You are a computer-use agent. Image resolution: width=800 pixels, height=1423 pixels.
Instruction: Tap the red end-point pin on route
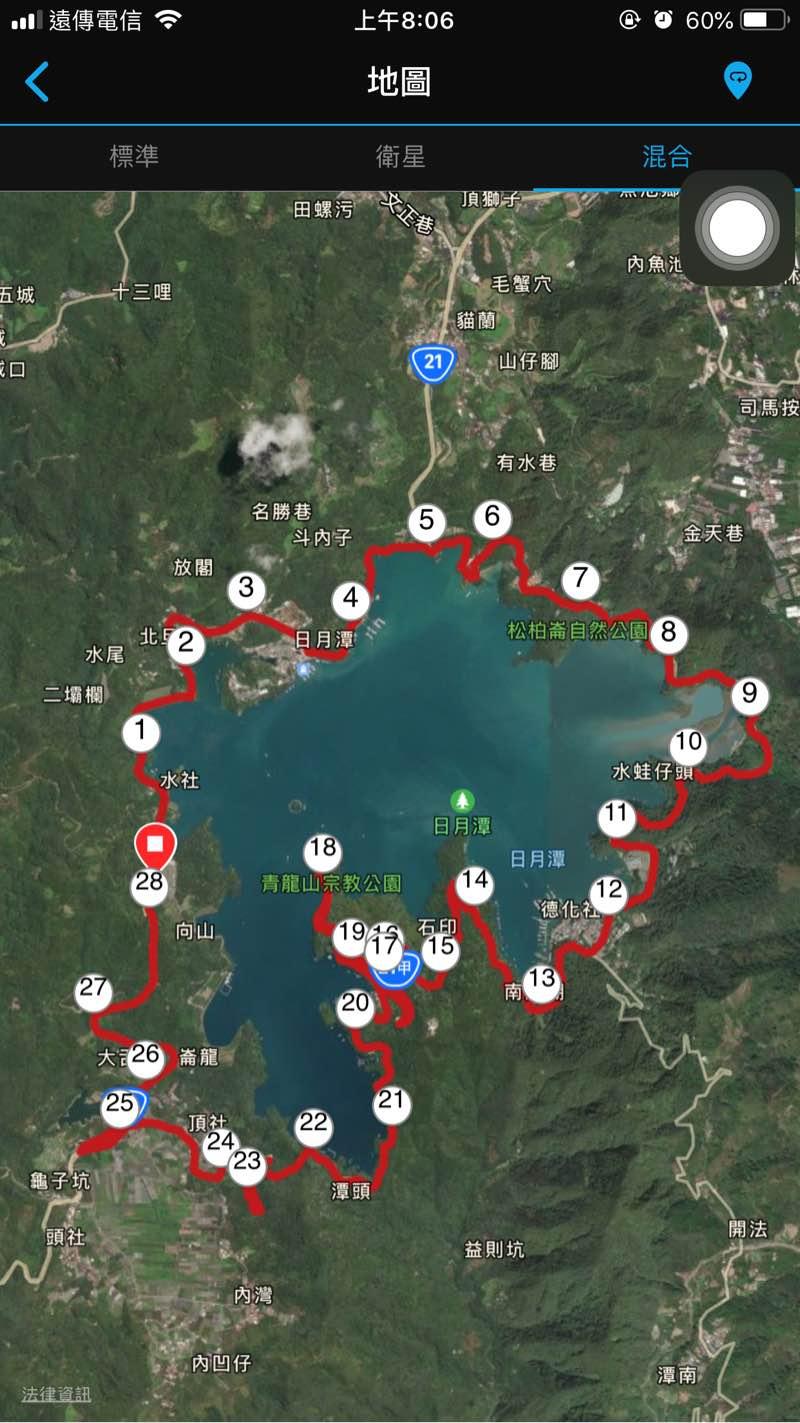[x=155, y=846]
